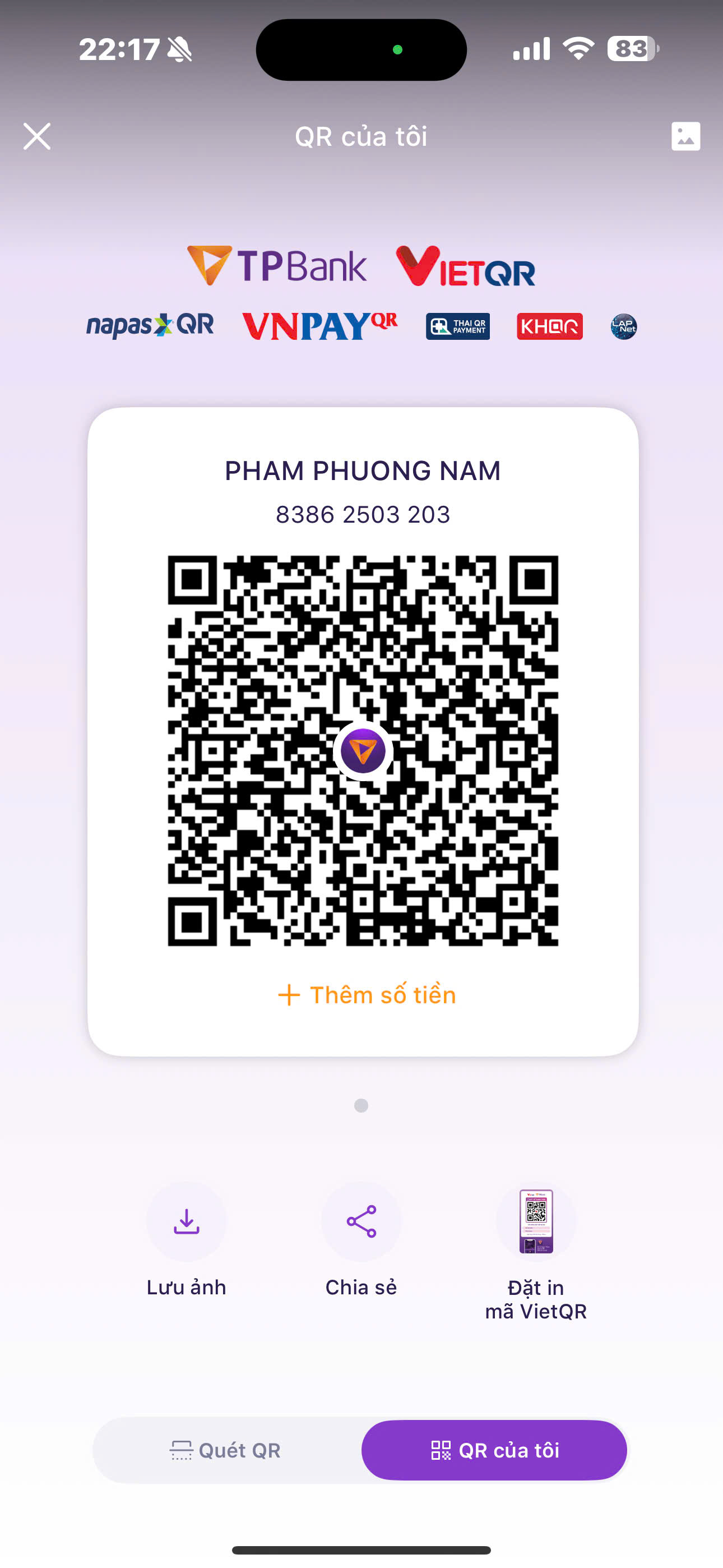Open the image gallery icon

tap(685, 136)
